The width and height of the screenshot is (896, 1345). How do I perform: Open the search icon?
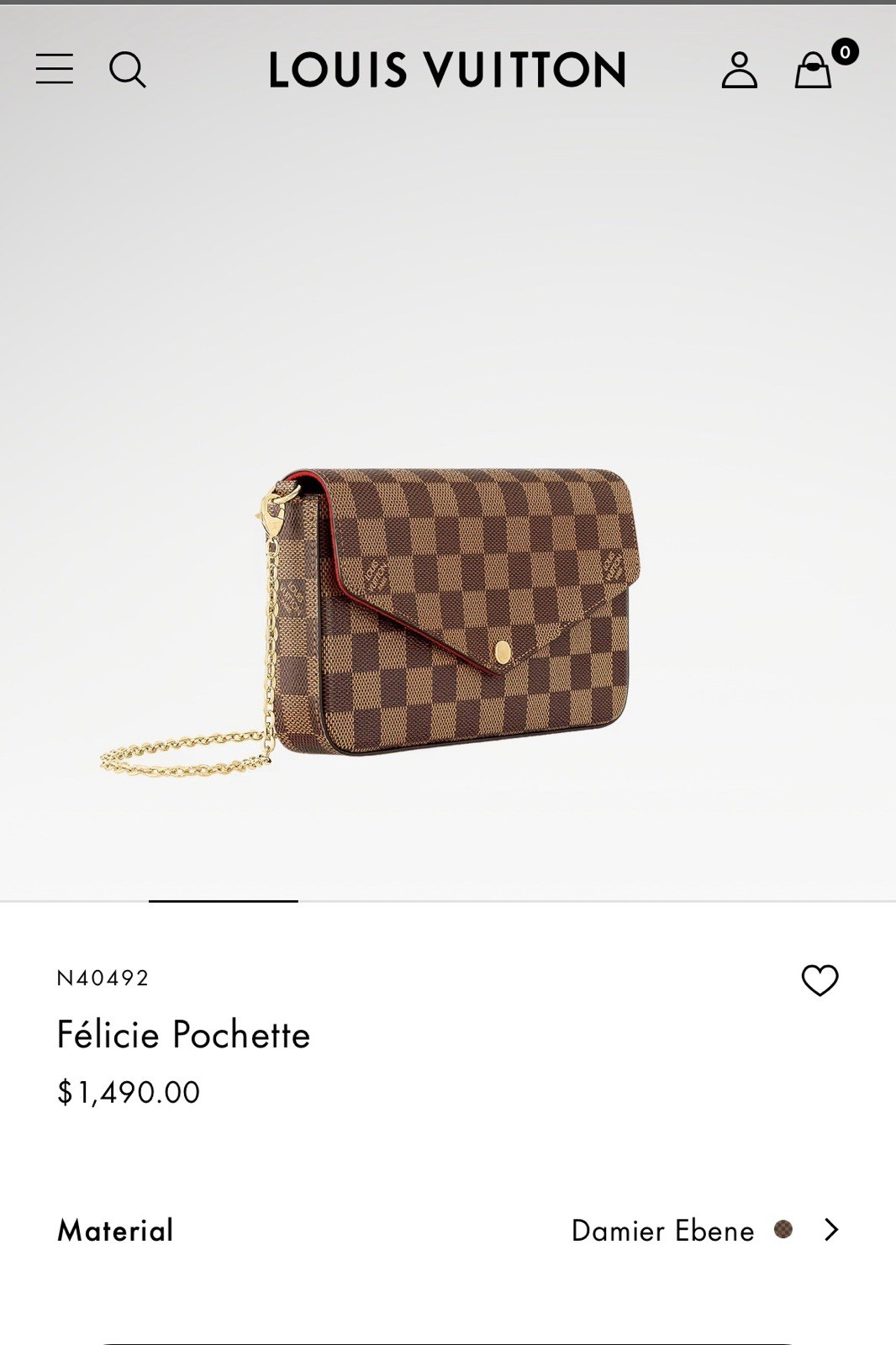pyautogui.click(x=128, y=69)
